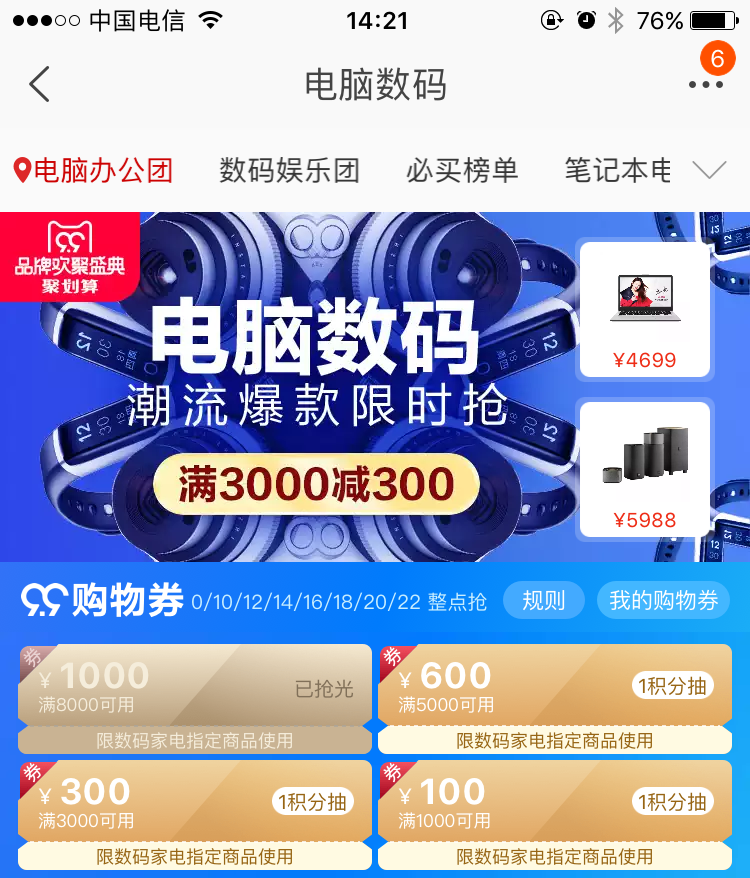The image size is (750, 878).
Task: Draw the ¥600 coupon with 1积分抽
Action: click(673, 686)
